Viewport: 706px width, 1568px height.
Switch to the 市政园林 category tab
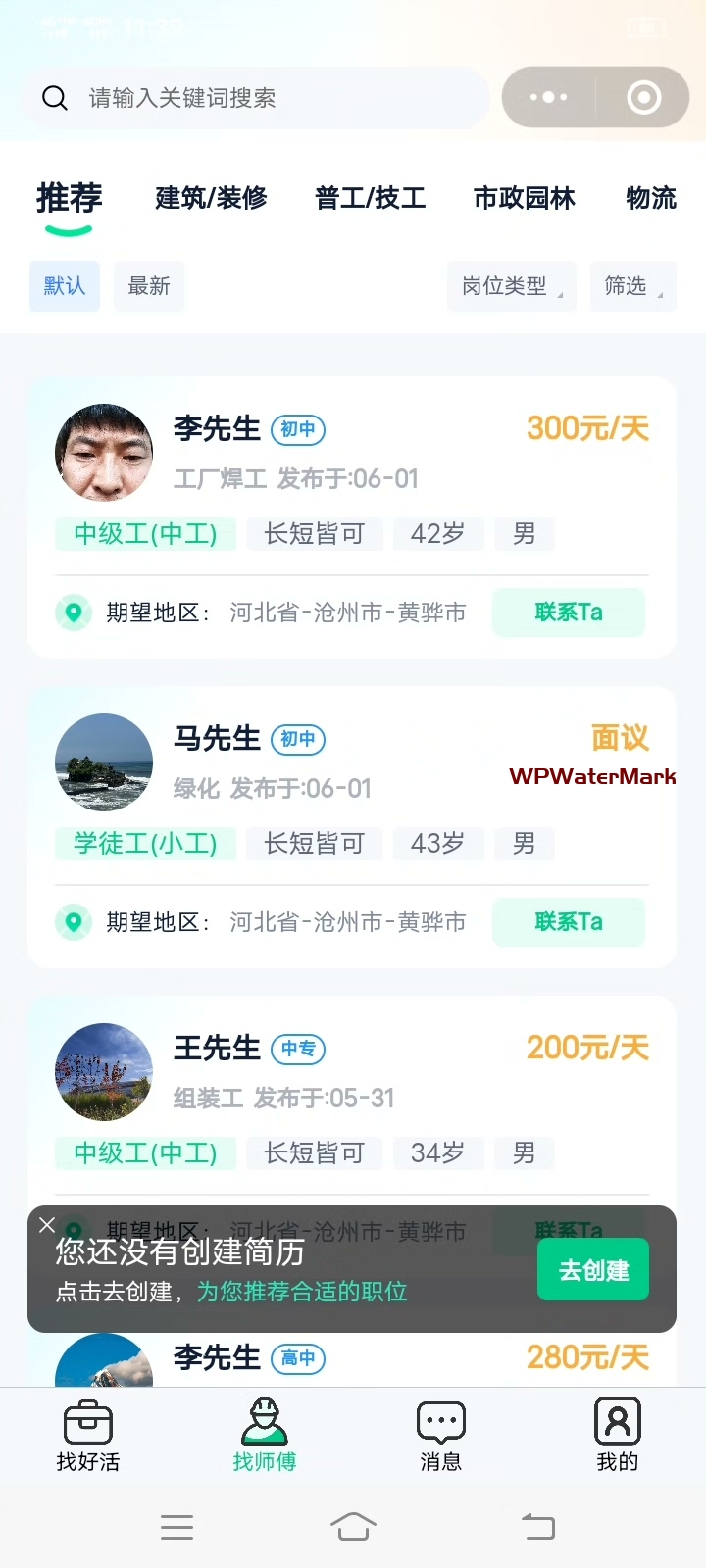524,198
